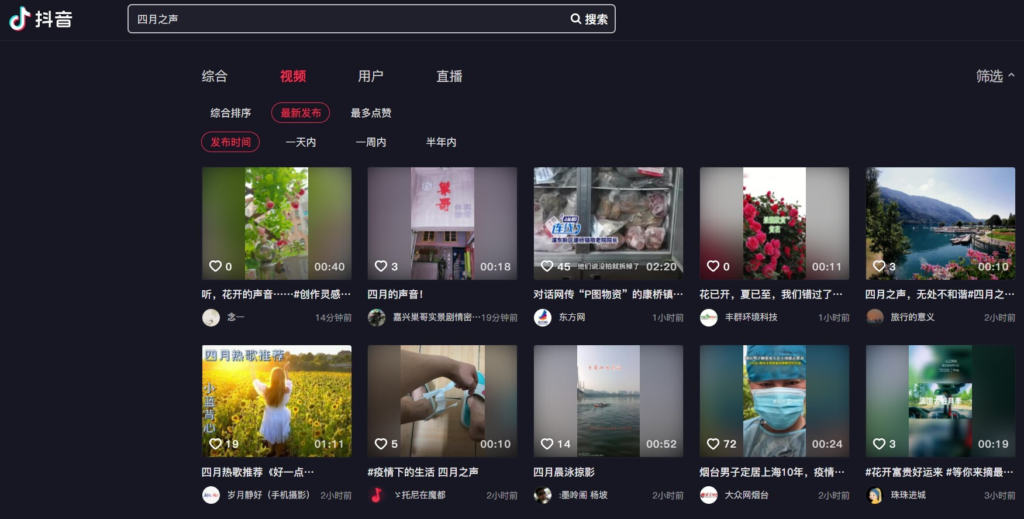This screenshot has height=519, width=1024.
Task: Sort results by 综合排序
Action: [230, 113]
